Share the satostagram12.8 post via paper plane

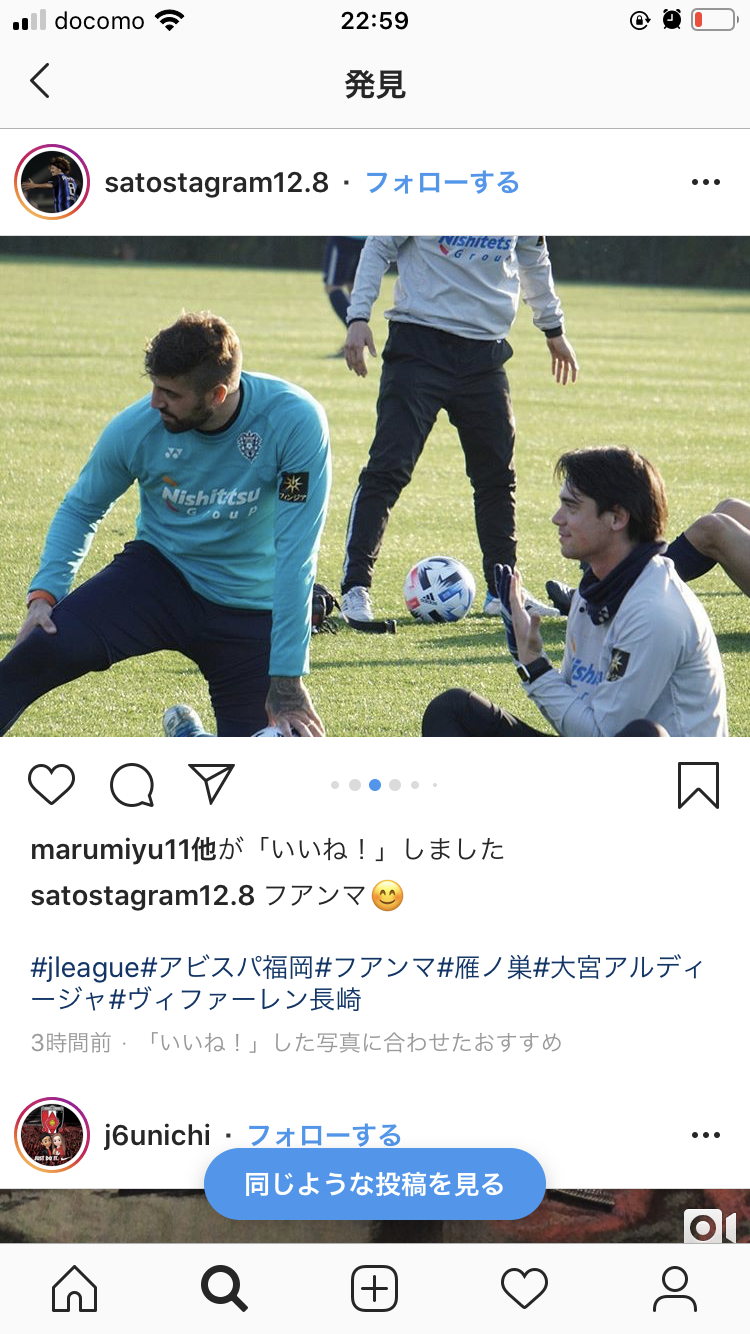211,784
